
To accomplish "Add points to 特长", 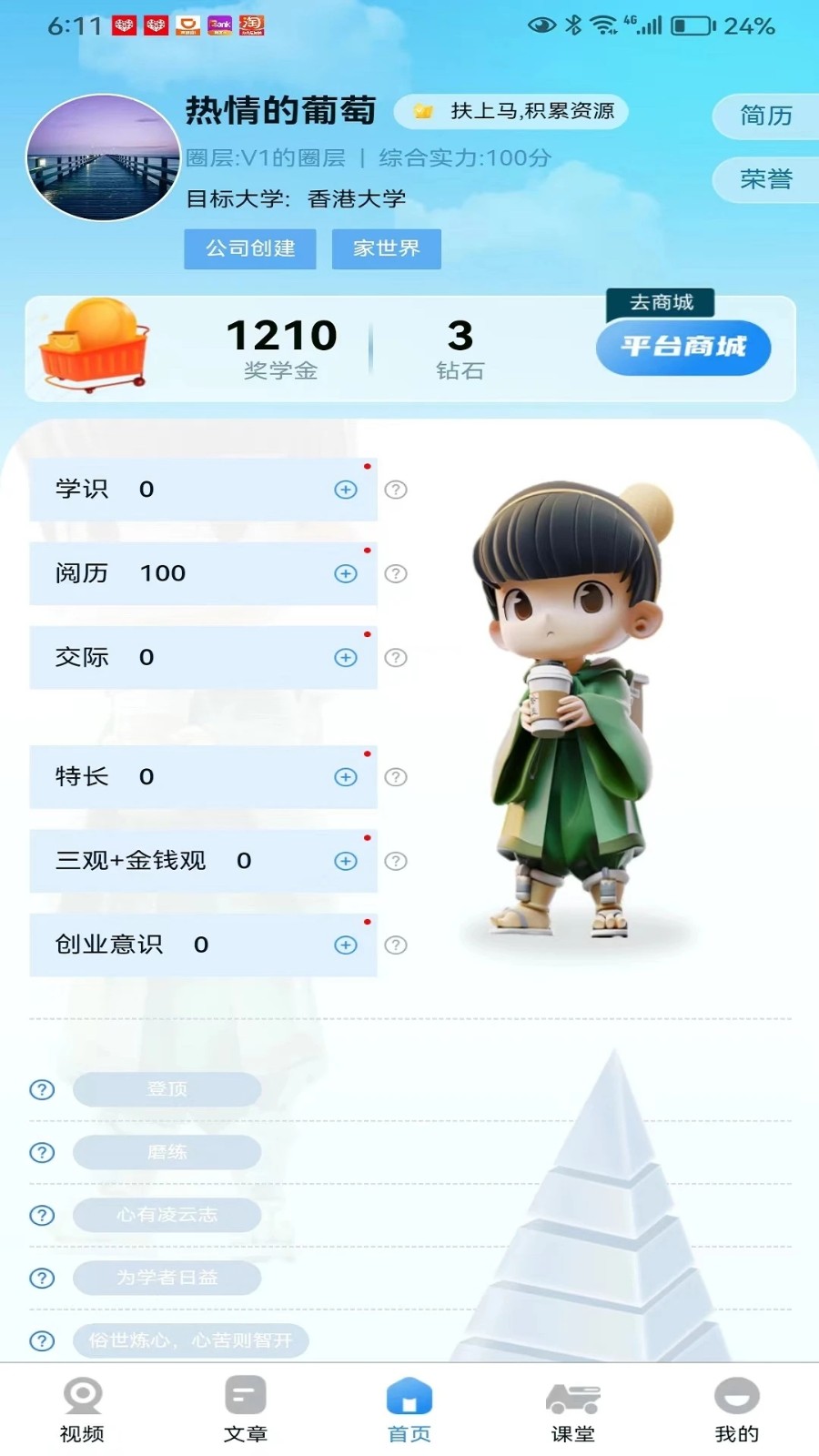I will (346, 777).
